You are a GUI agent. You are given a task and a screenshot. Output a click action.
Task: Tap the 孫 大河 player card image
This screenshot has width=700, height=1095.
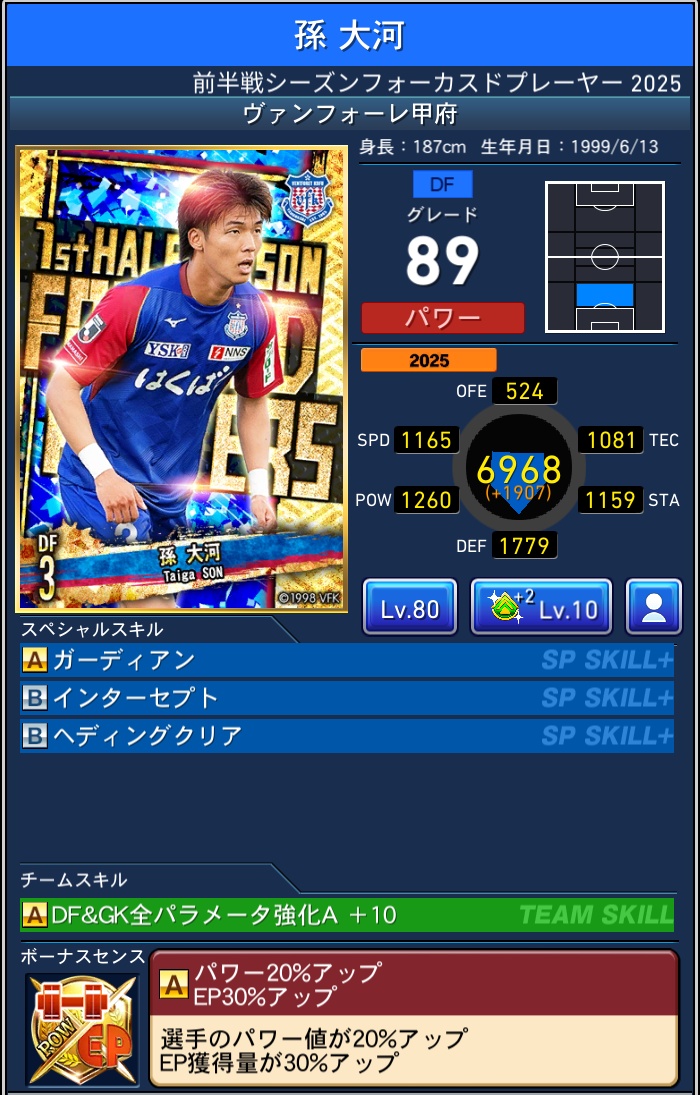pos(181,379)
